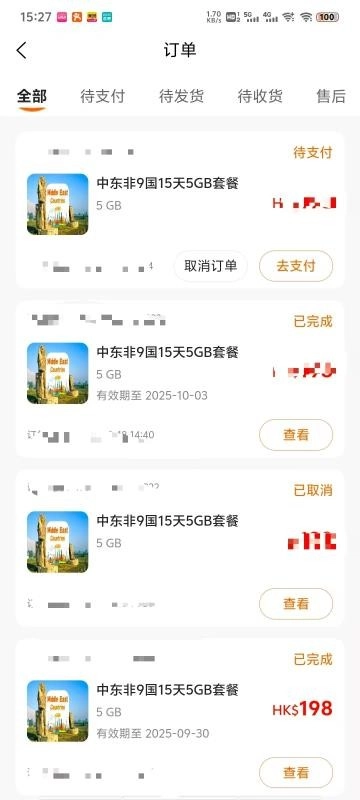Select the 待收货 tab
Screen dimensions: 360x800
pos(260,96)
